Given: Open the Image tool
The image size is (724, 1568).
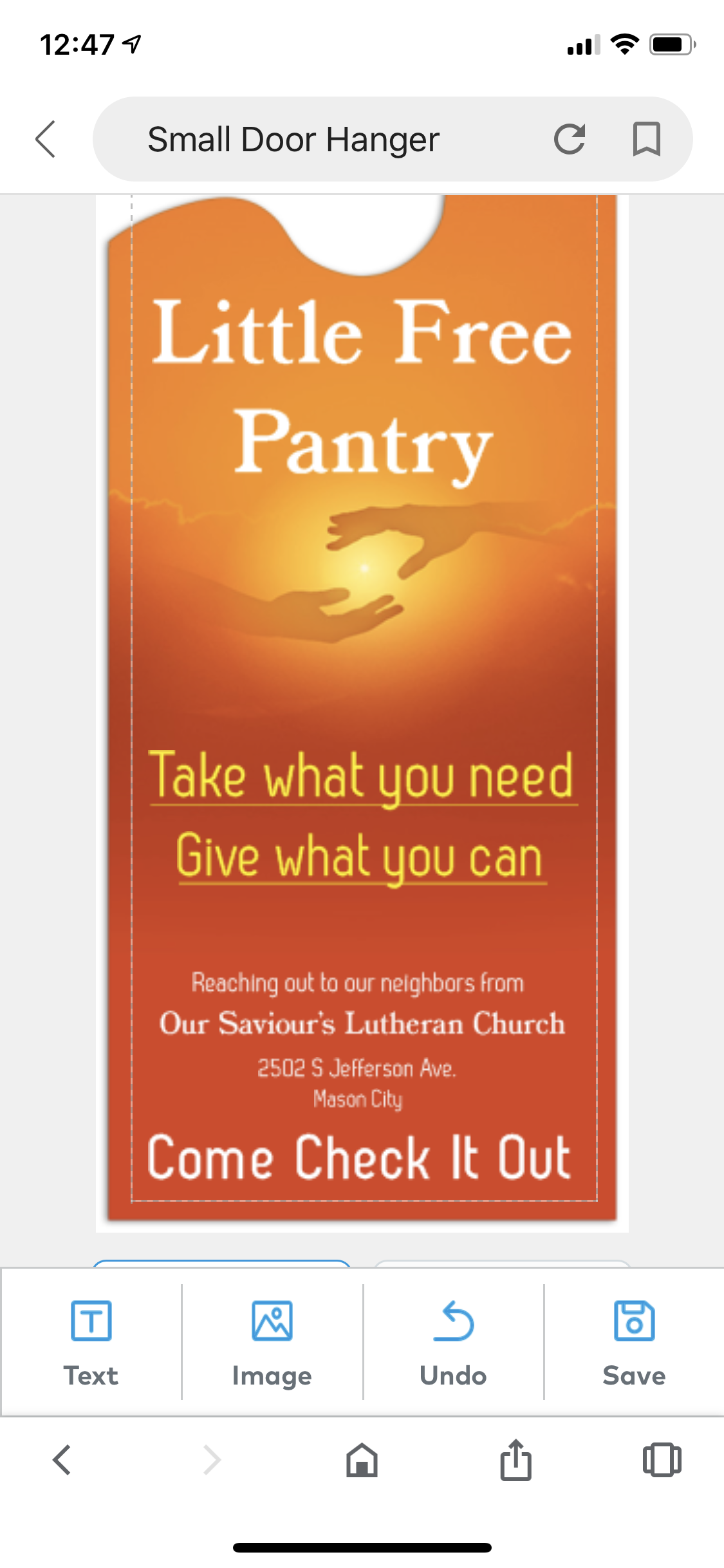Looking at the screenshot, I should point(272,1342).
